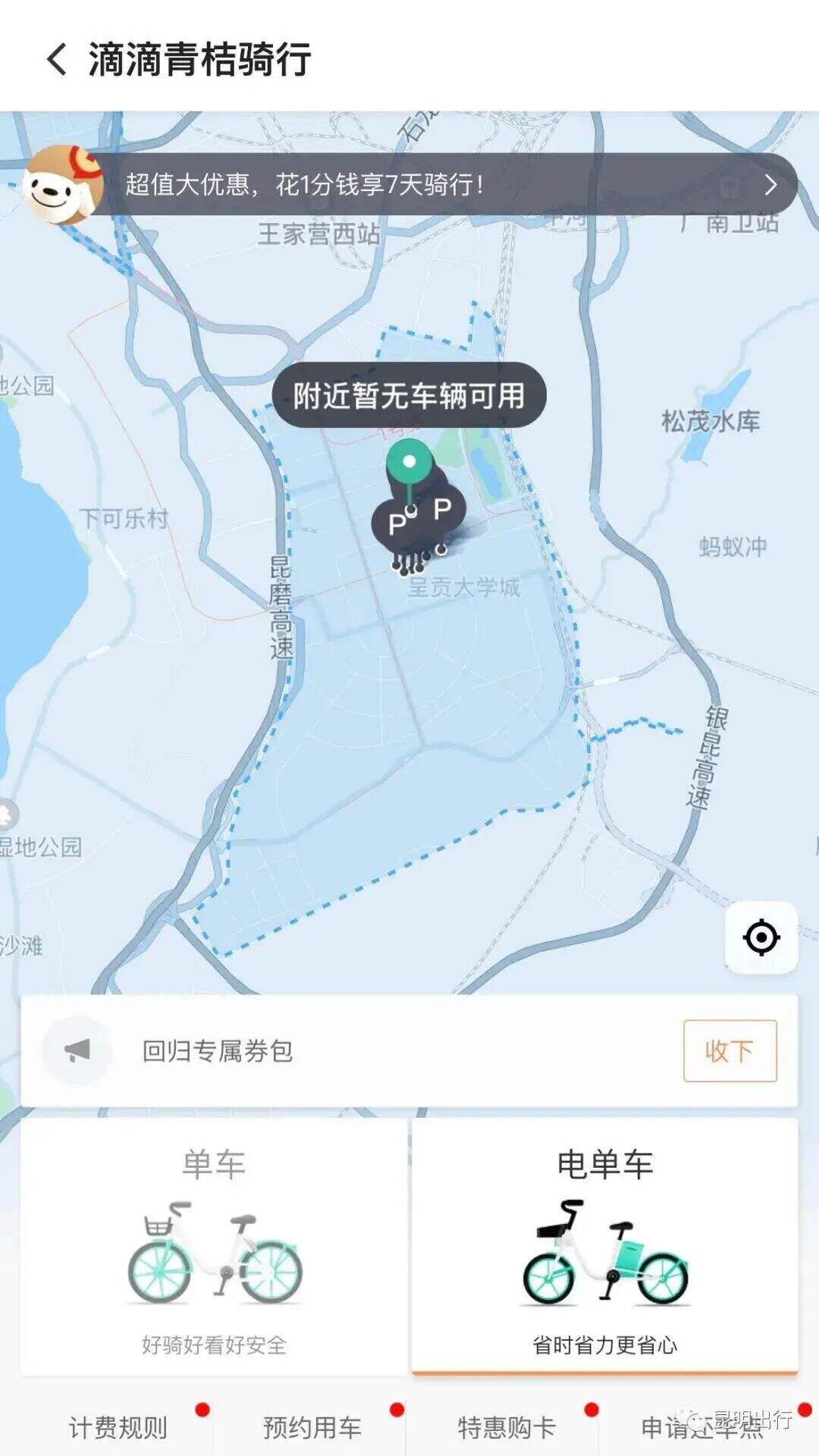Recenter map on current location

tap(761, 937)
